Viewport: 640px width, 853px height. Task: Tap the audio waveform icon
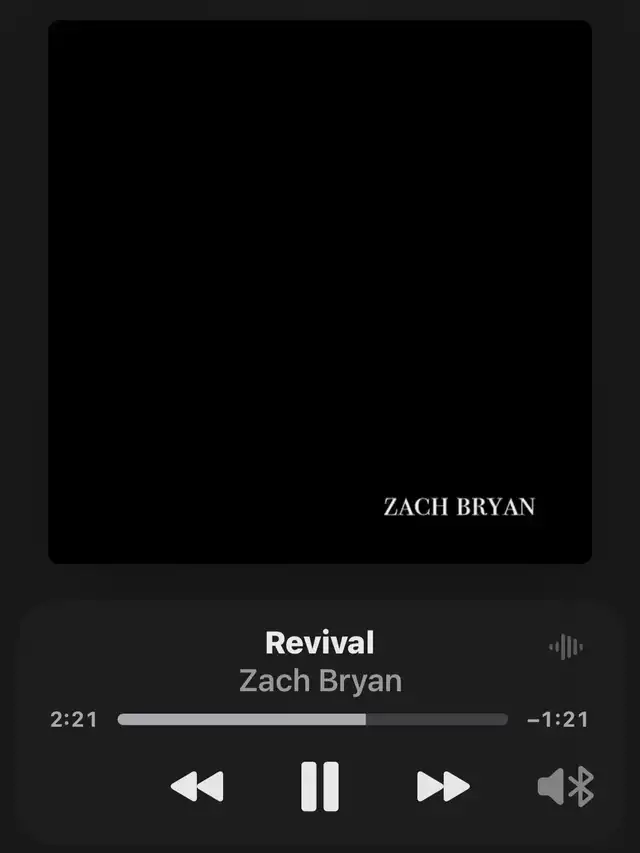point(566,647)
